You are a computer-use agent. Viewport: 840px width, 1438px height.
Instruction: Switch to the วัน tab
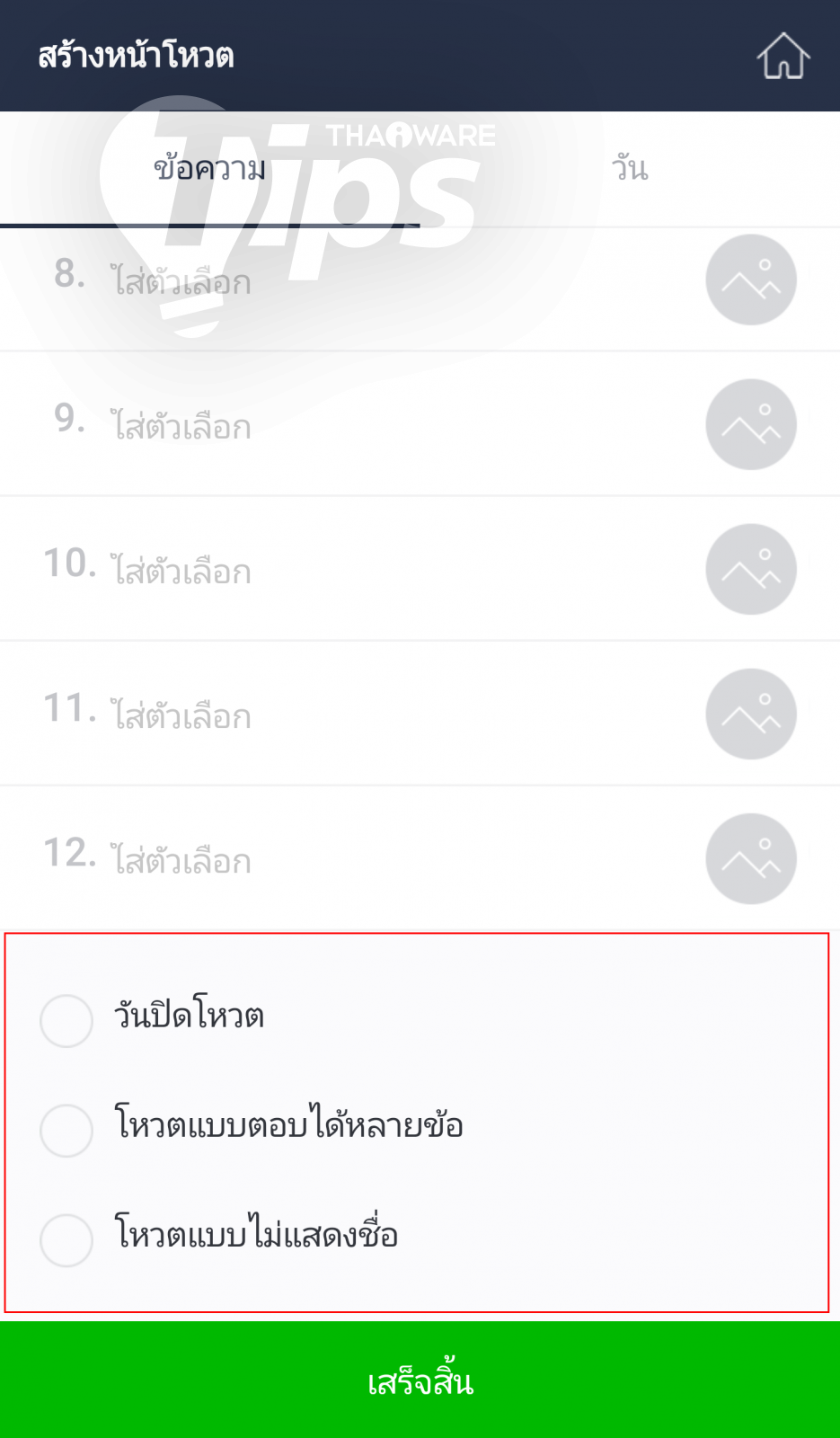click(x=630, y=168)
